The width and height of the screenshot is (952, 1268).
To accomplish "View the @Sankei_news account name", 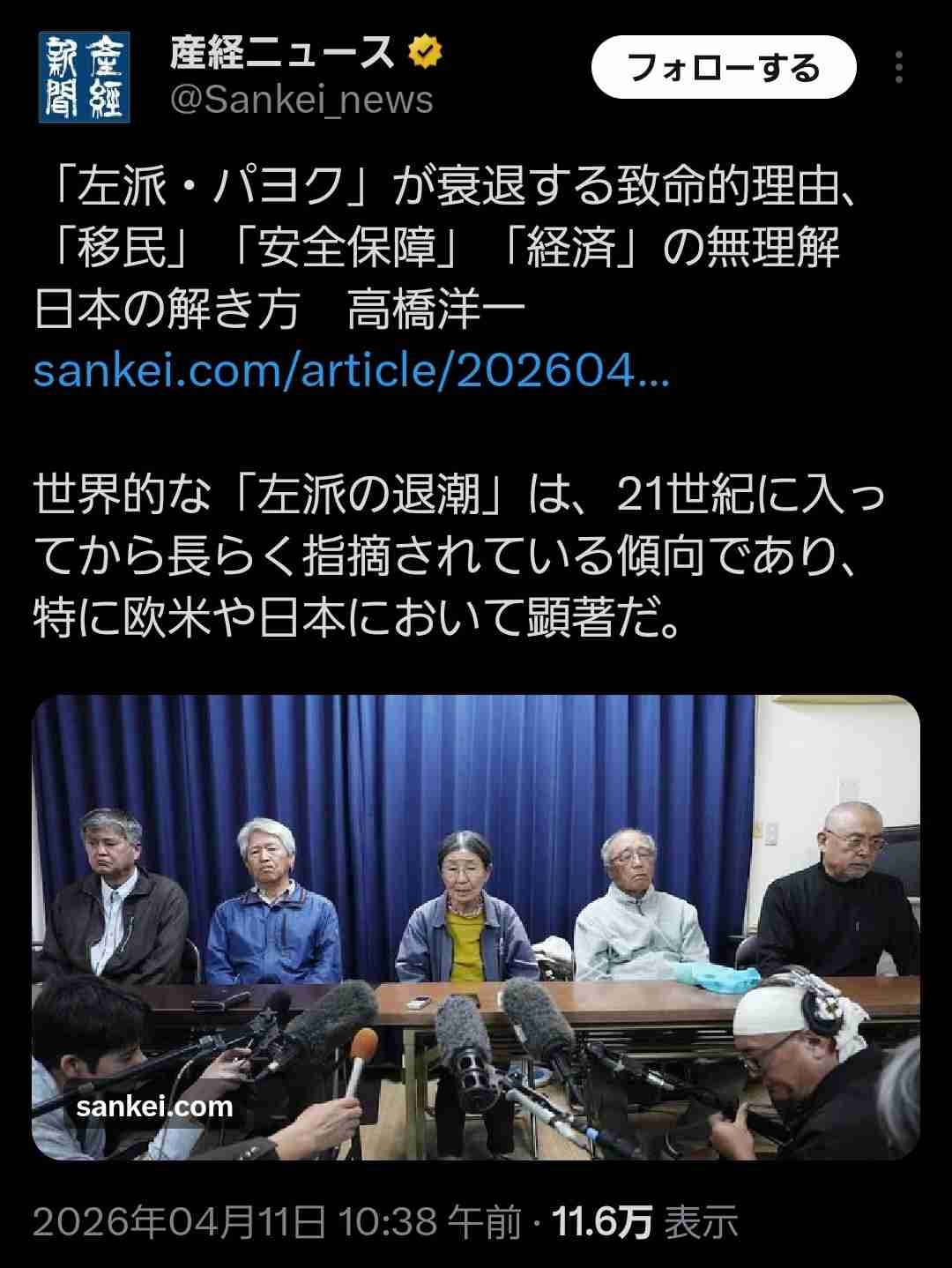I will point(301,101).
